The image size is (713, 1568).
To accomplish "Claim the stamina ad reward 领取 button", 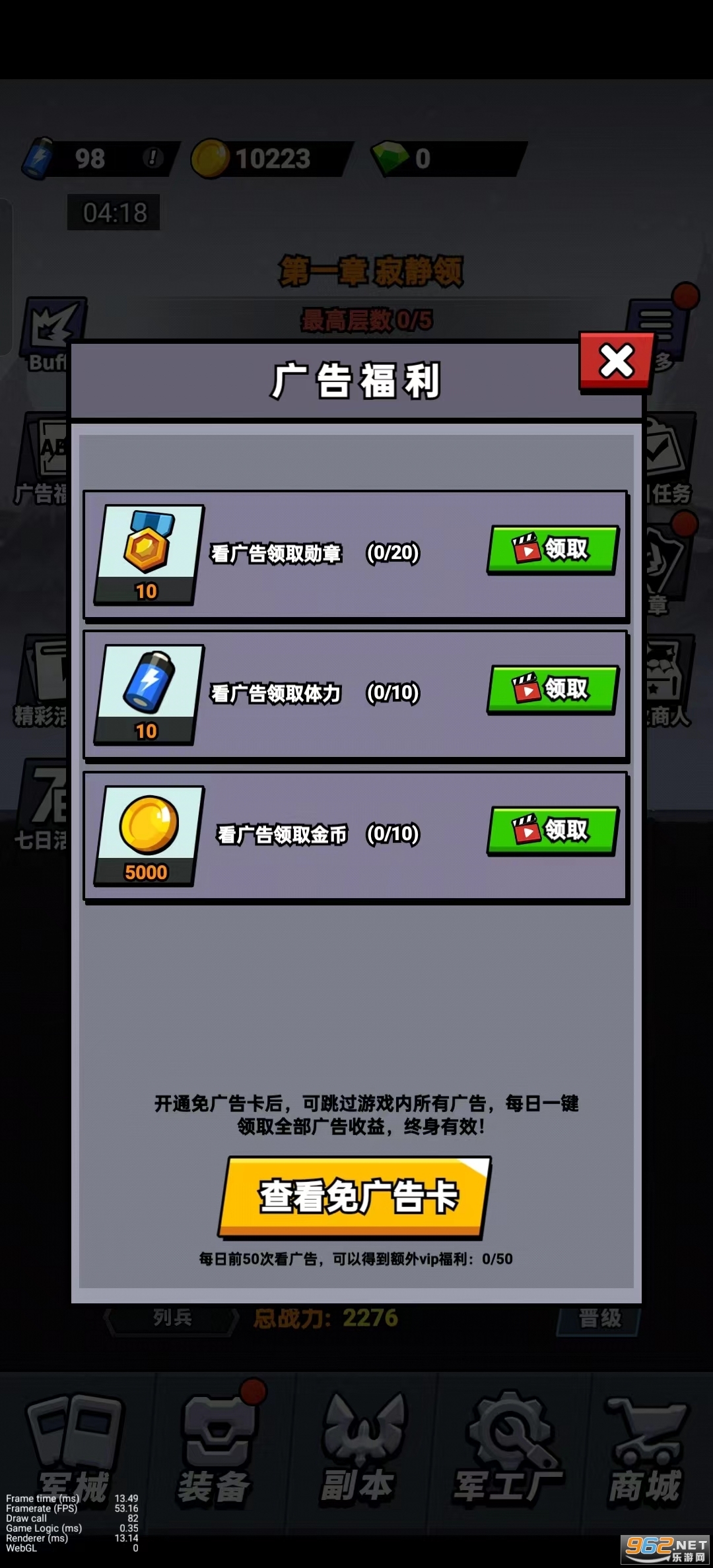I will tap(552, 690).
